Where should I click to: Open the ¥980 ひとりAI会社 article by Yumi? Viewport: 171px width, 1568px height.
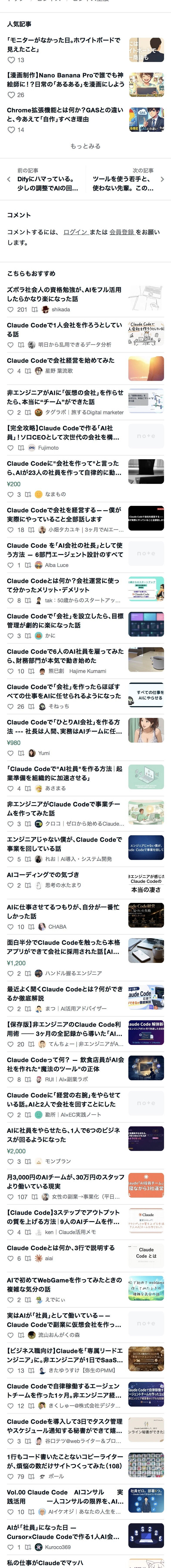point(64,726)
